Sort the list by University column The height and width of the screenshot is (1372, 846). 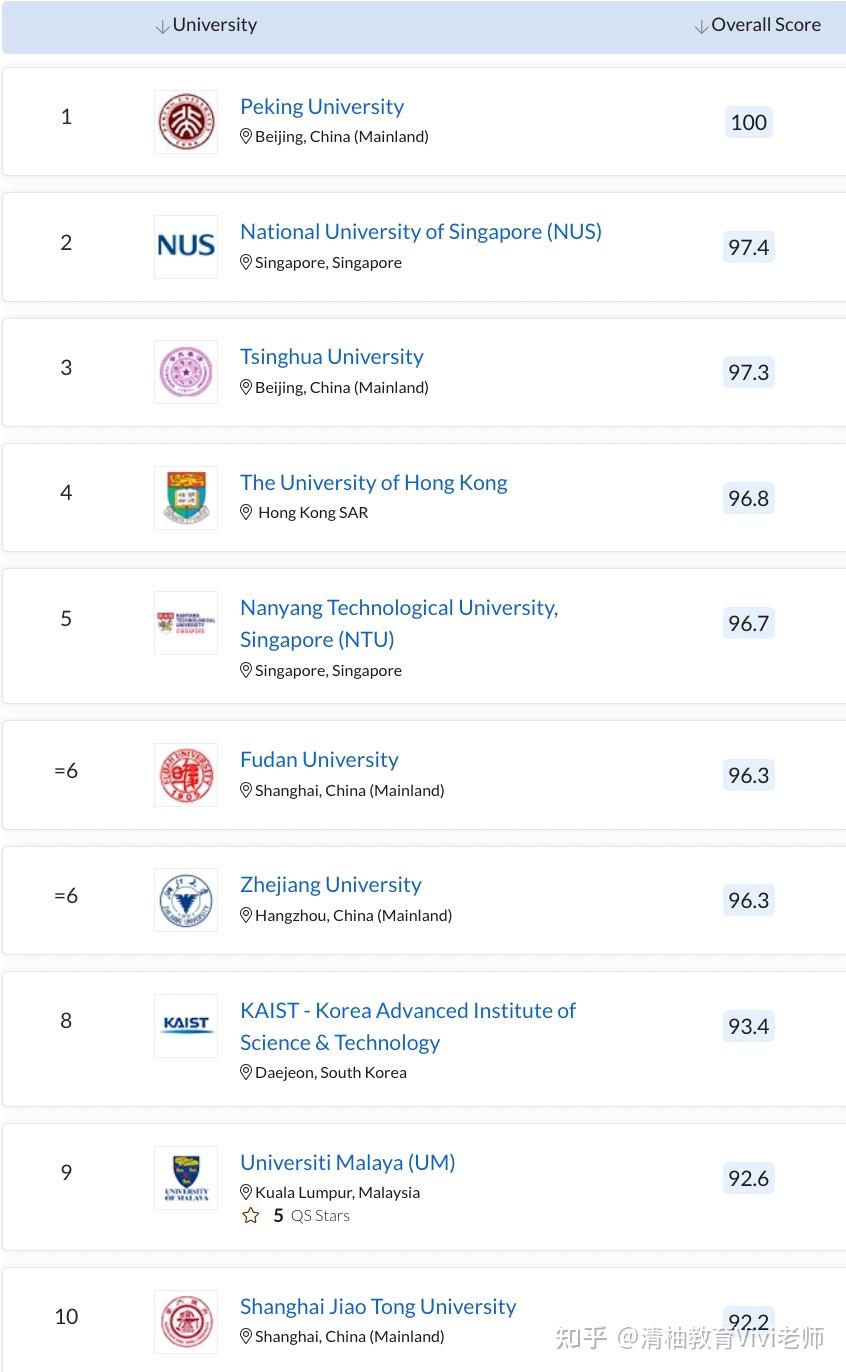(206, 25)
